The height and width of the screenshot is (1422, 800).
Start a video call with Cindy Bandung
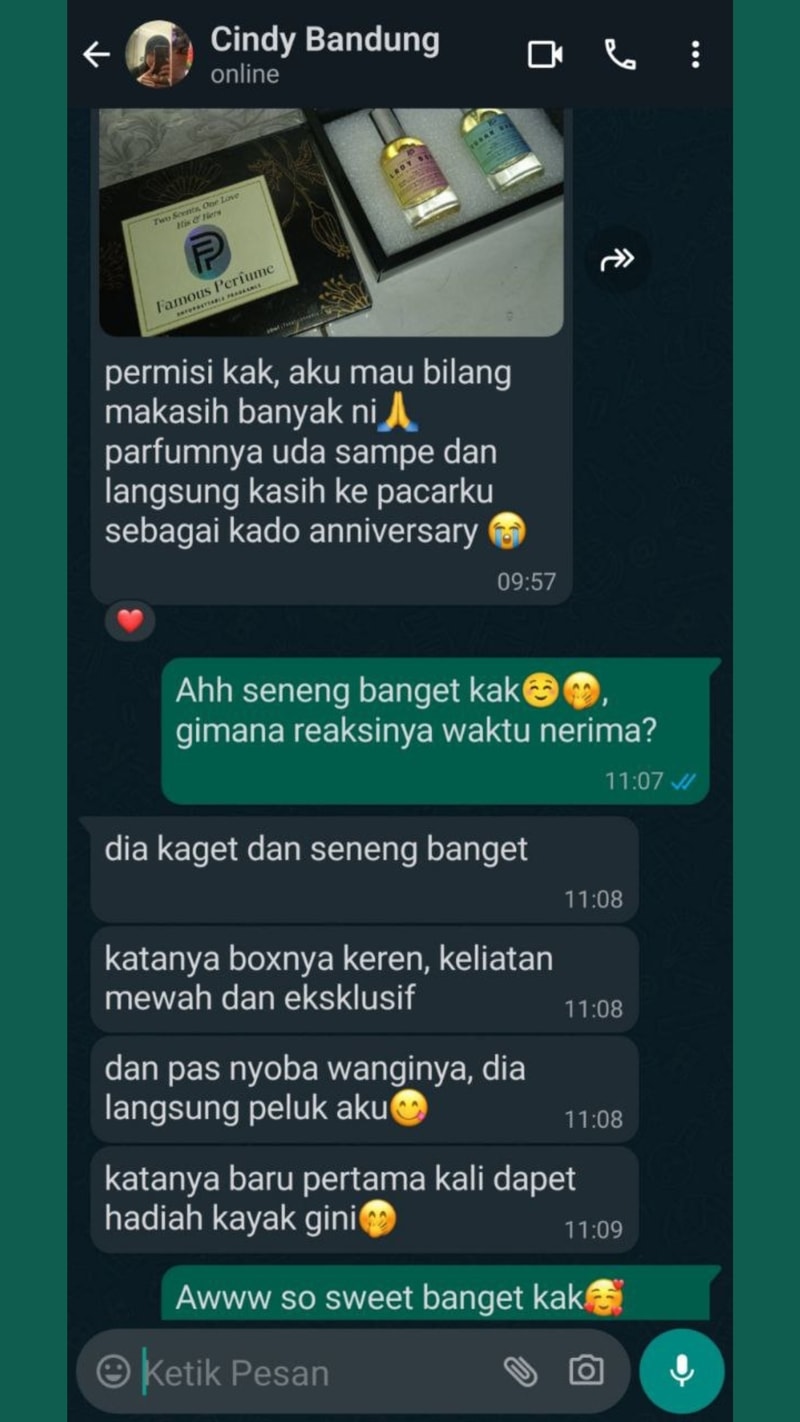pos(545,55)
